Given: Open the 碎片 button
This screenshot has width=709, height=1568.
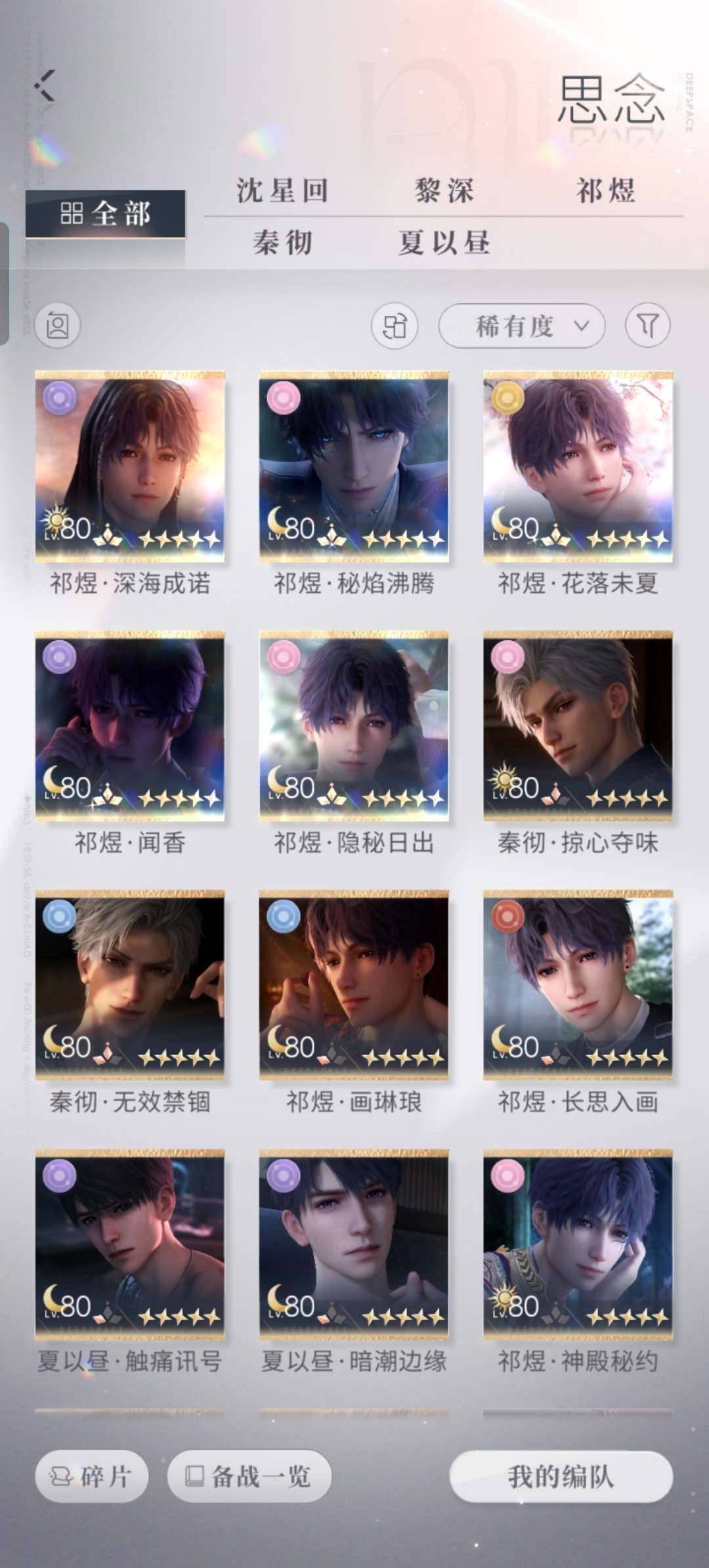Looking at the screenshot, I should [x=92, y=1477].
